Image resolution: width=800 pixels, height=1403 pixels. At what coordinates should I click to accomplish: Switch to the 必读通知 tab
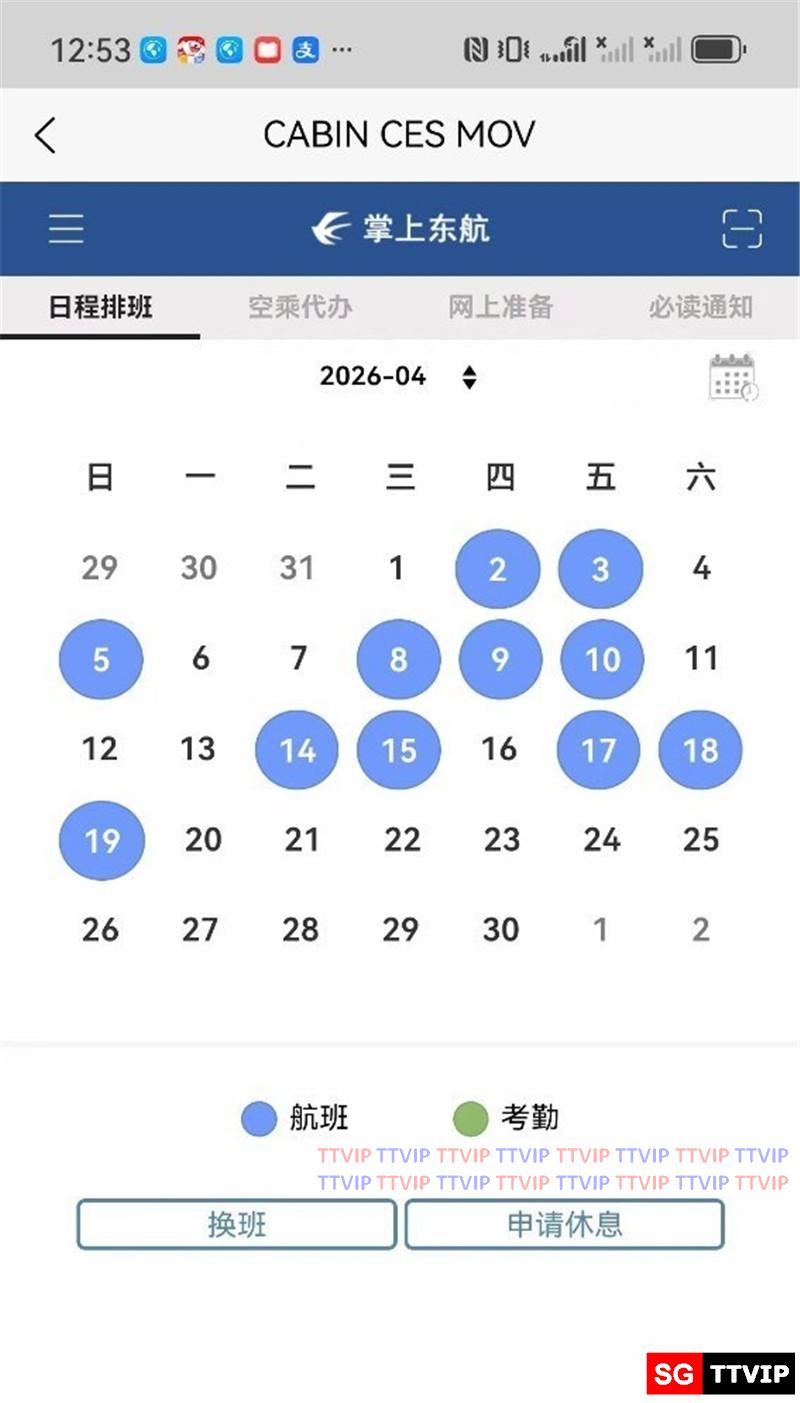point(700,307)
